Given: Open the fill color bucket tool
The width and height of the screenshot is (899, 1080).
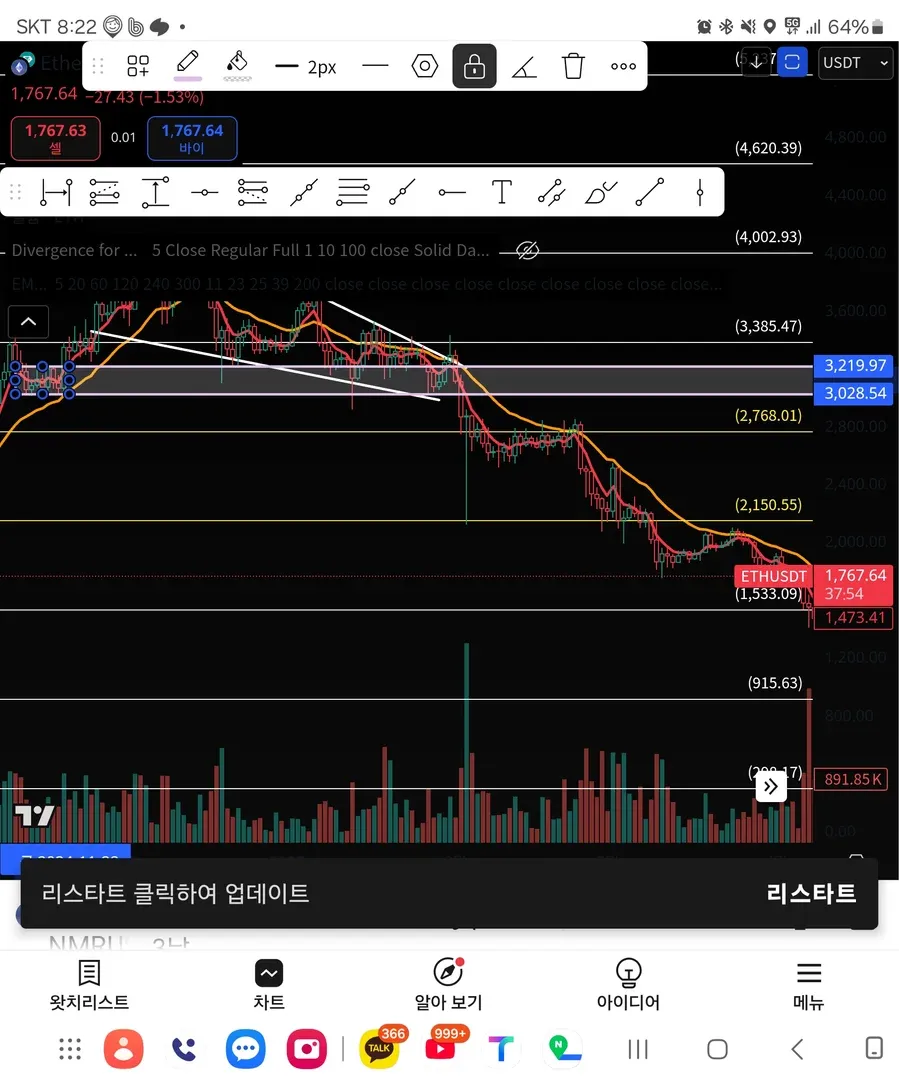Looking at the screenshot, I should [237, 66].
